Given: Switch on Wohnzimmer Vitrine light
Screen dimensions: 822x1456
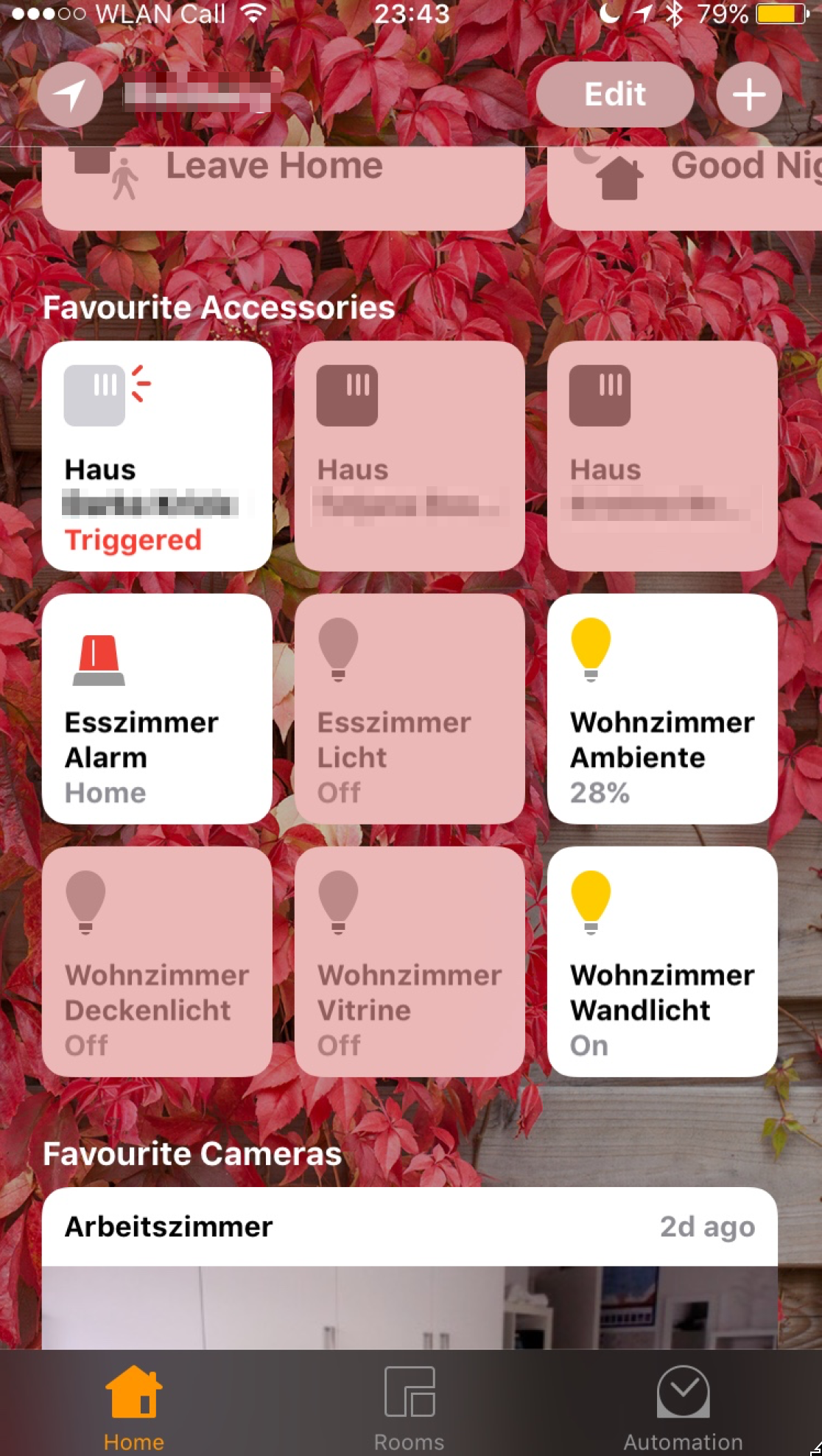Looking at the screenshot, I should click(410, 962).
